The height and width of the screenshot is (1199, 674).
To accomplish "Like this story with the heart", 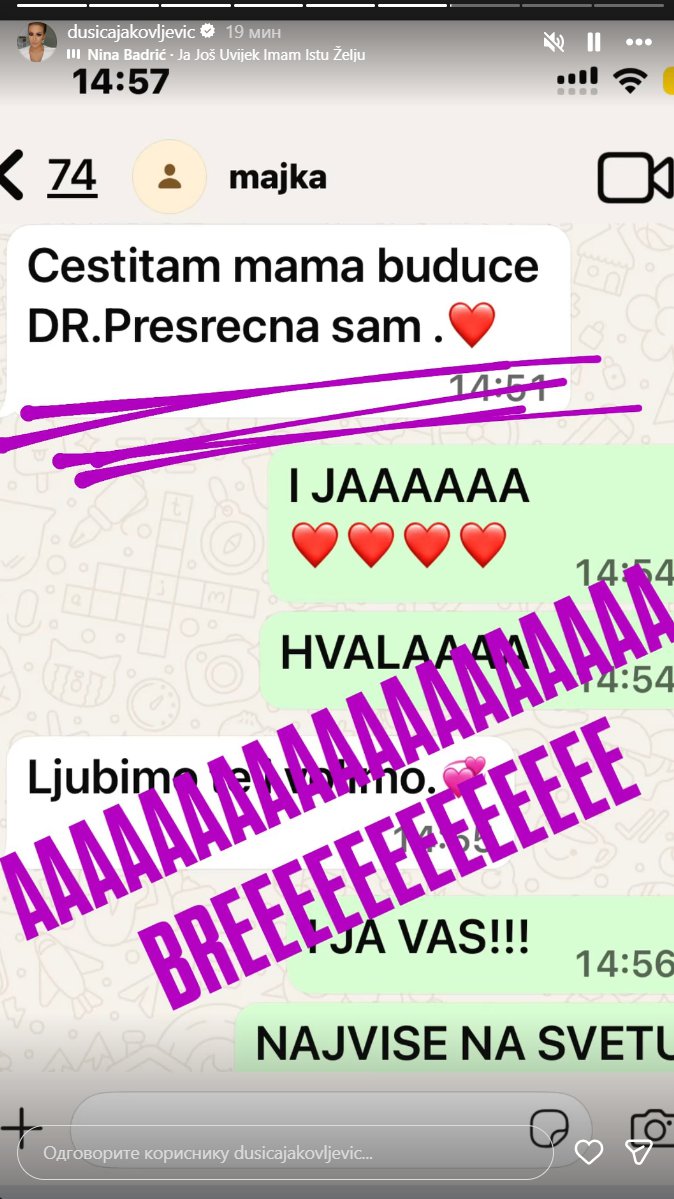I will (x=589, y=1152).
